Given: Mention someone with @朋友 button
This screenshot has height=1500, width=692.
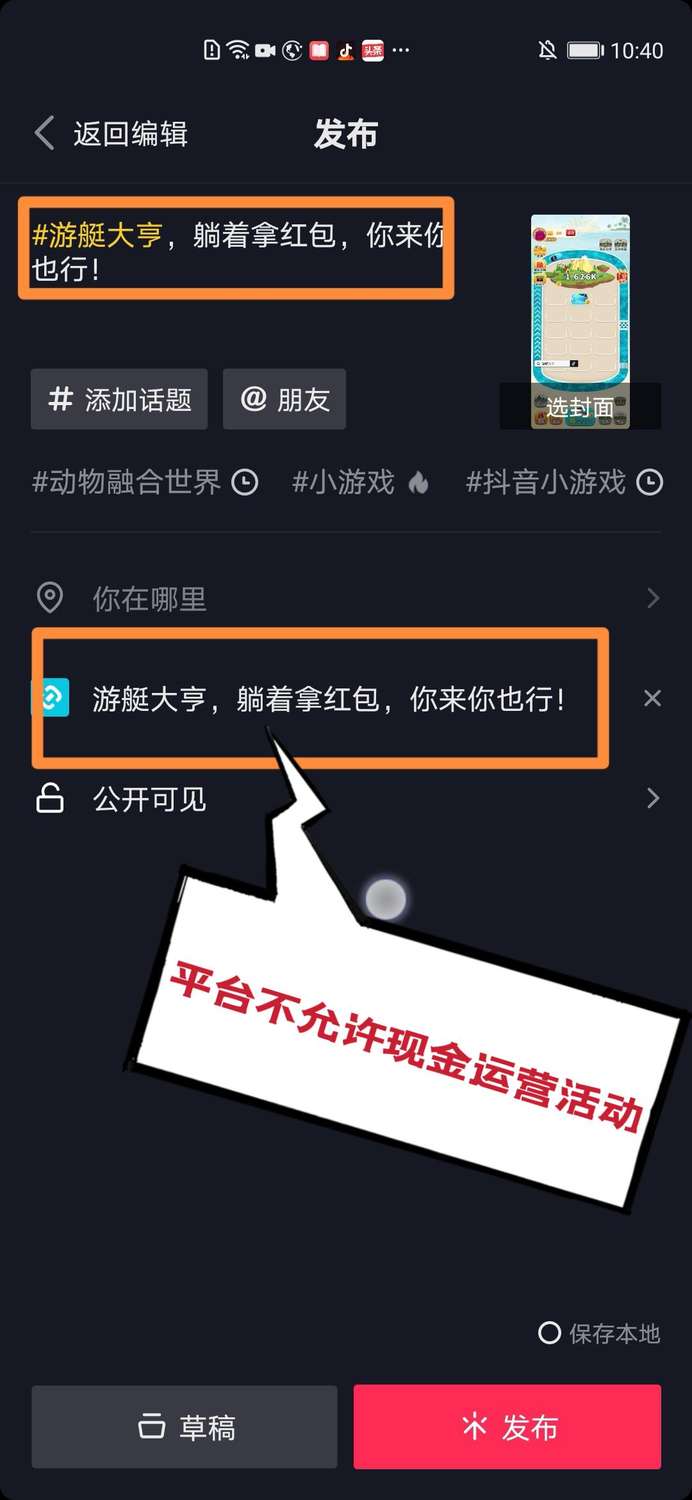Looking at the screenshot, I should 284,400.
